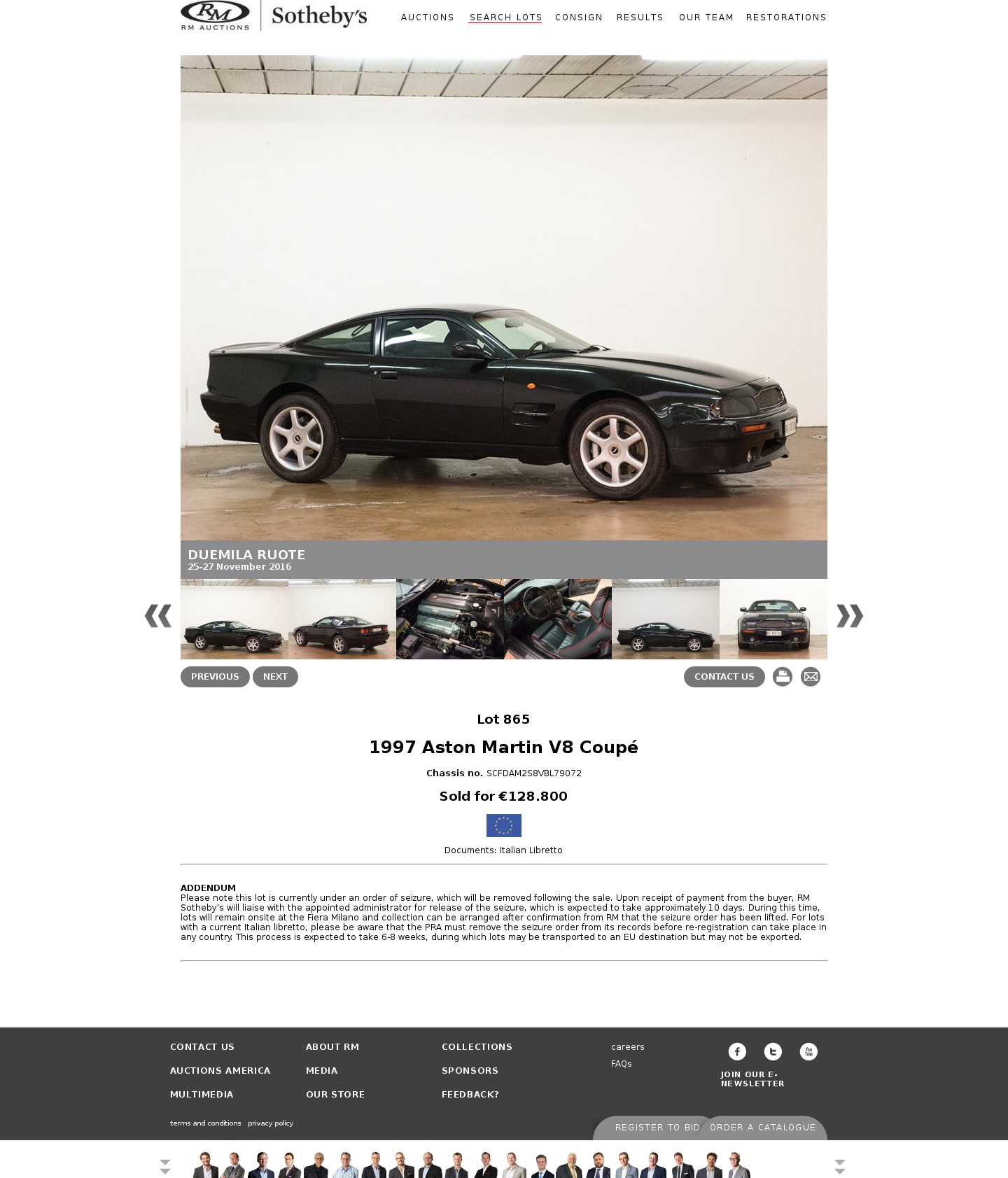This screenshot has height=1178, width=1008.
Task: Email this lot to a friend
Action: tap(811, 677)
